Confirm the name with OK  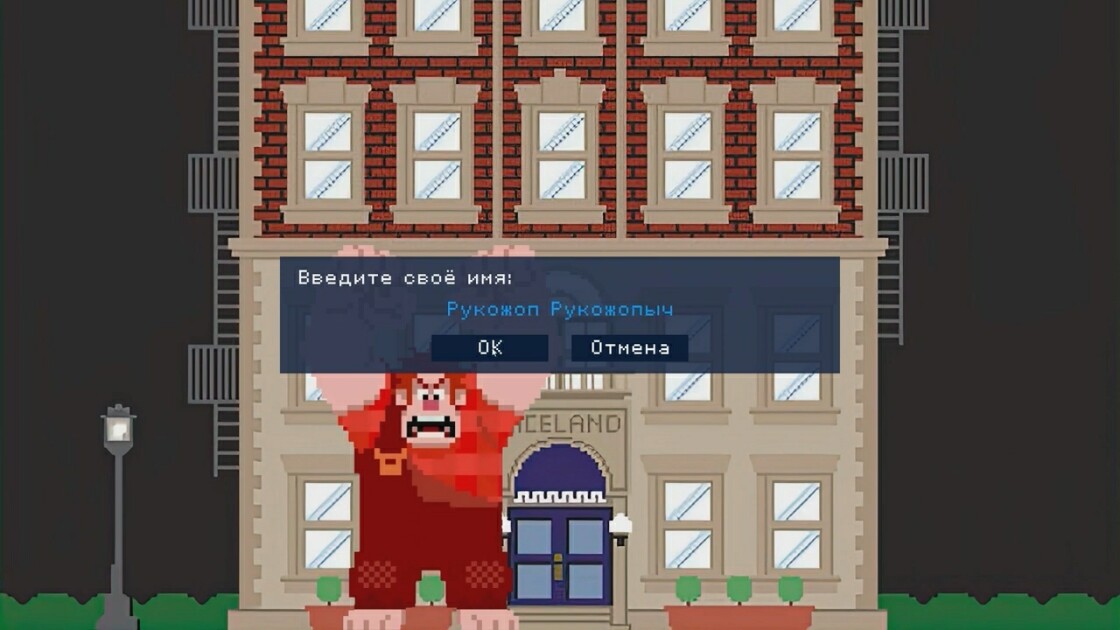pyautogui.click(x=489, y=348)
